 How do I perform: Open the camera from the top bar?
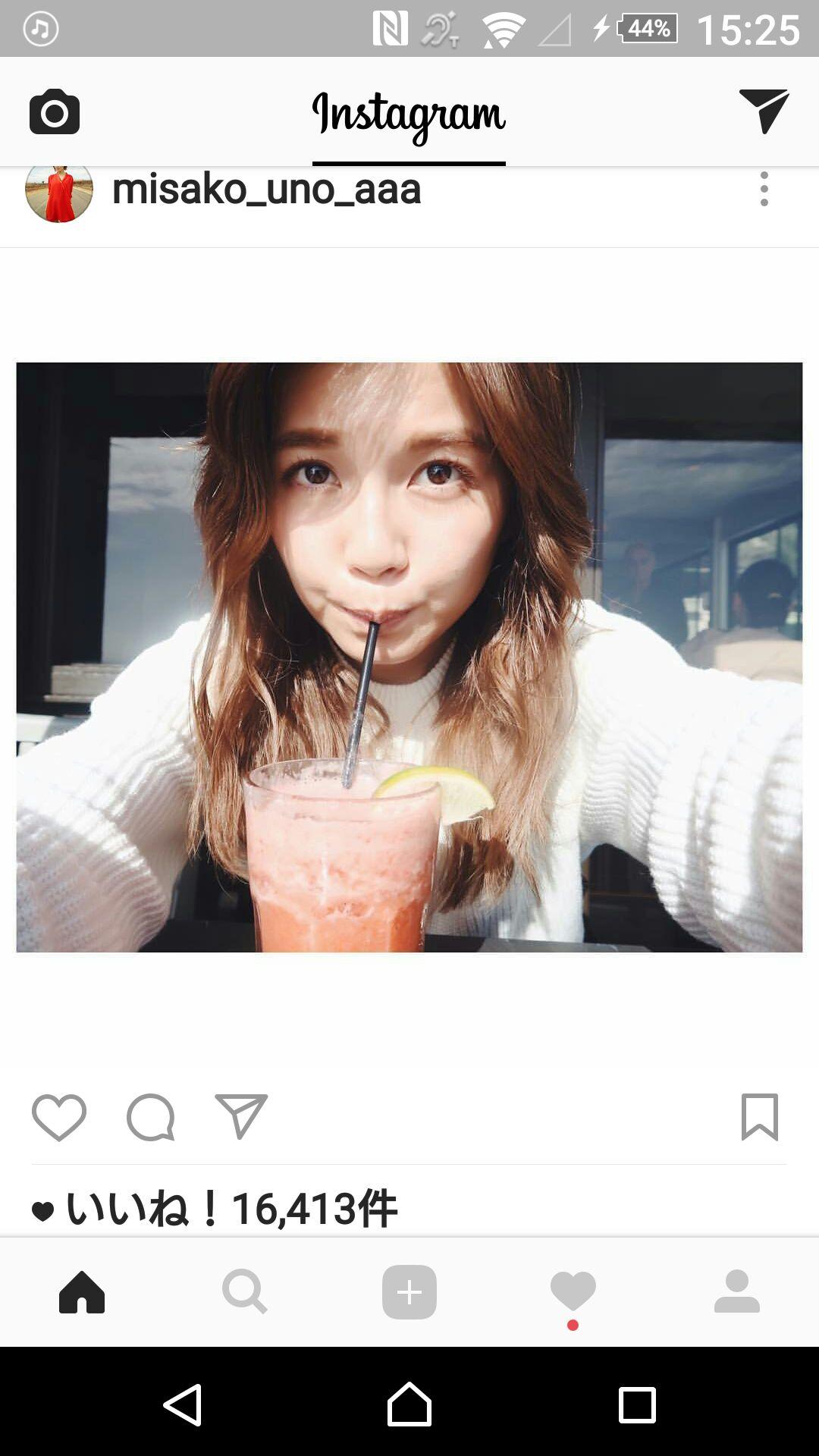55,112
